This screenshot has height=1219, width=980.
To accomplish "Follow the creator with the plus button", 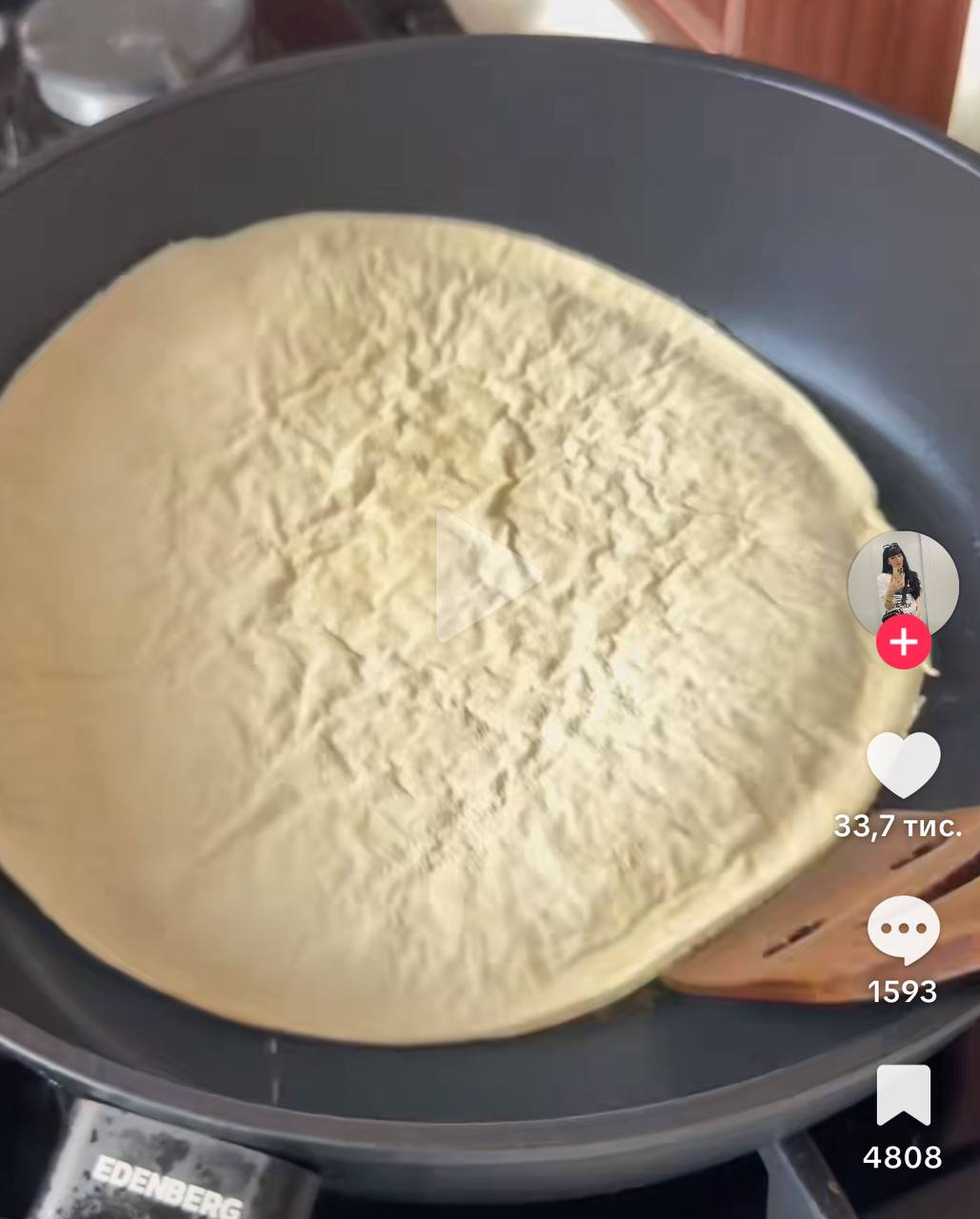I will click(903, 643).
